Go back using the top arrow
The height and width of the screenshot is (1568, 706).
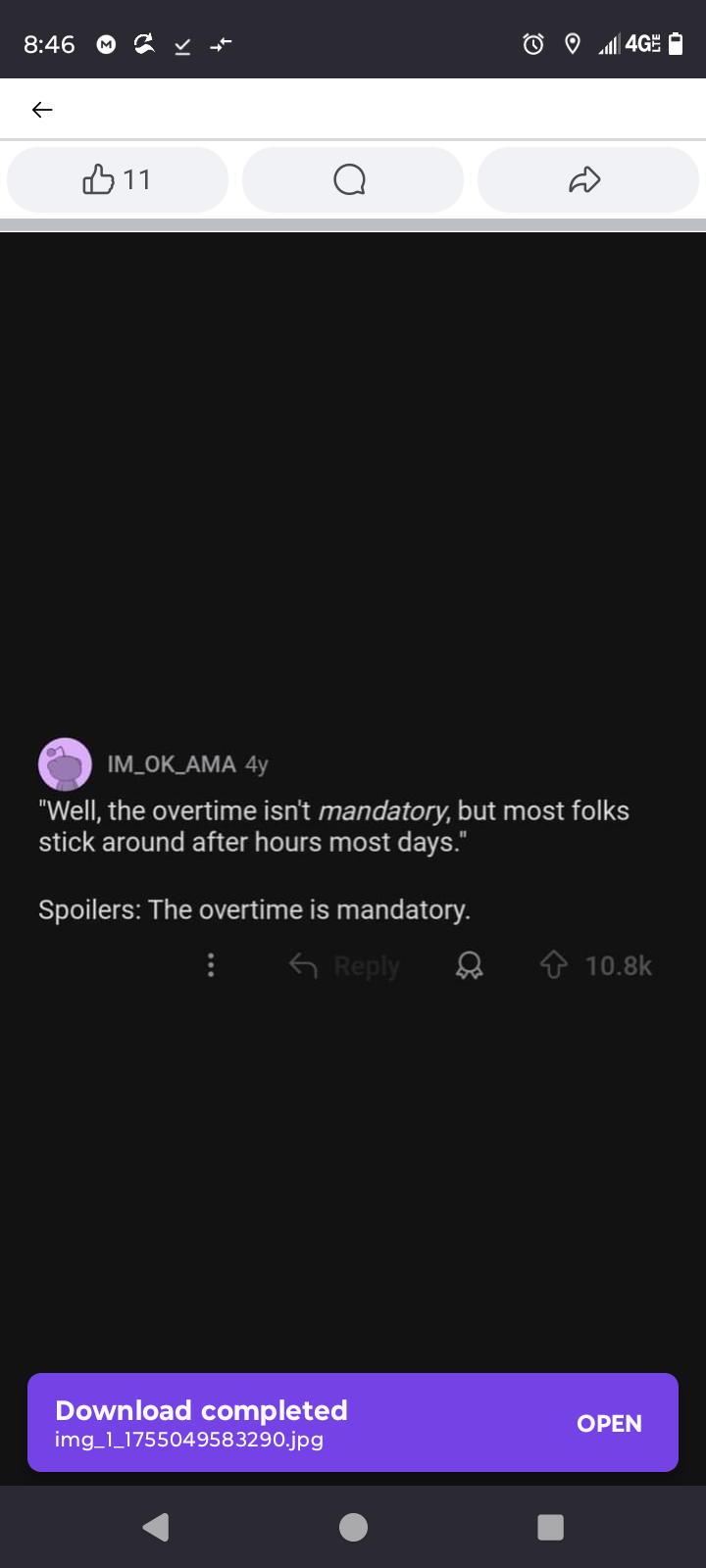click(42, 110)
